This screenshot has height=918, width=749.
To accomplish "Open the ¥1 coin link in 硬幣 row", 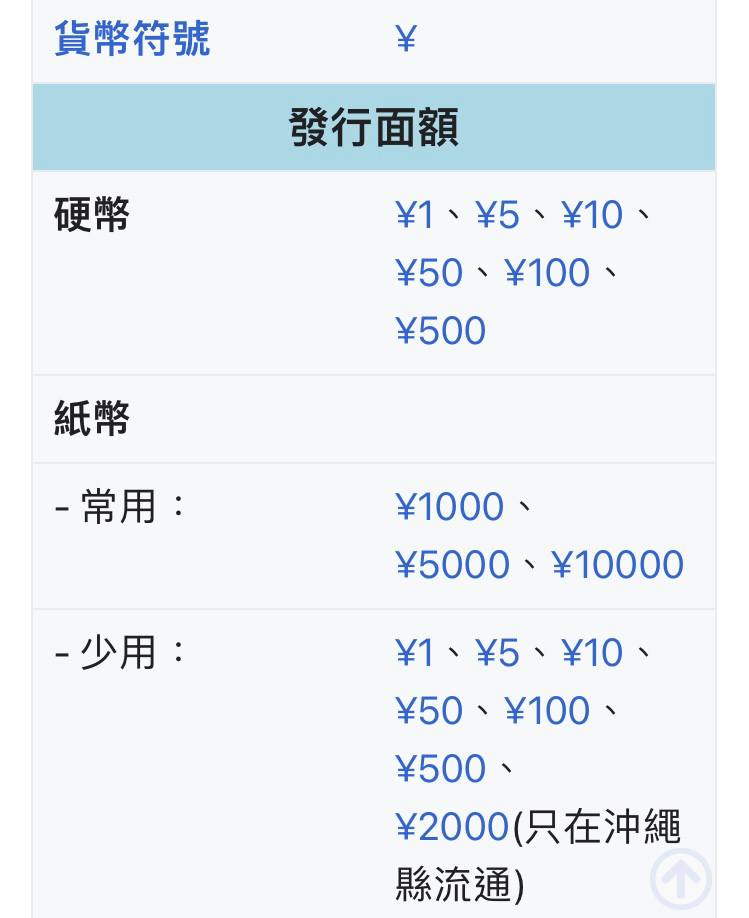I will 415,215.
